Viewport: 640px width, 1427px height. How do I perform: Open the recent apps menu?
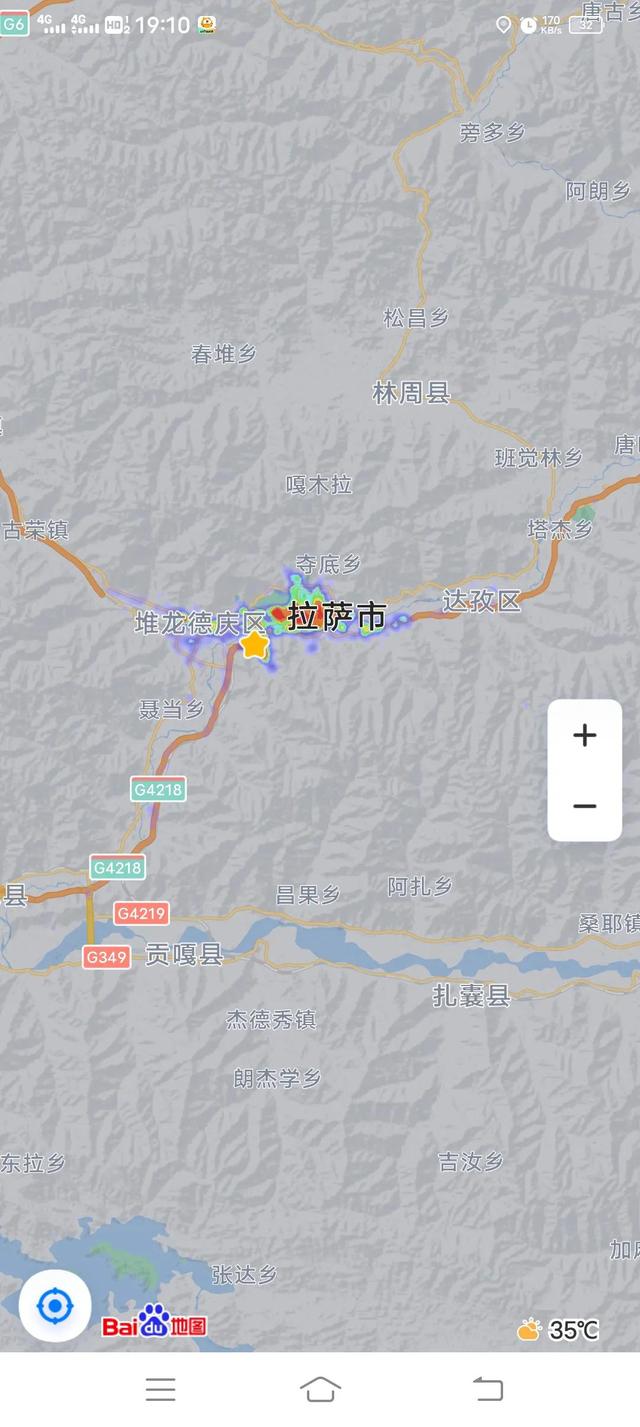[x=160, y=1389]
